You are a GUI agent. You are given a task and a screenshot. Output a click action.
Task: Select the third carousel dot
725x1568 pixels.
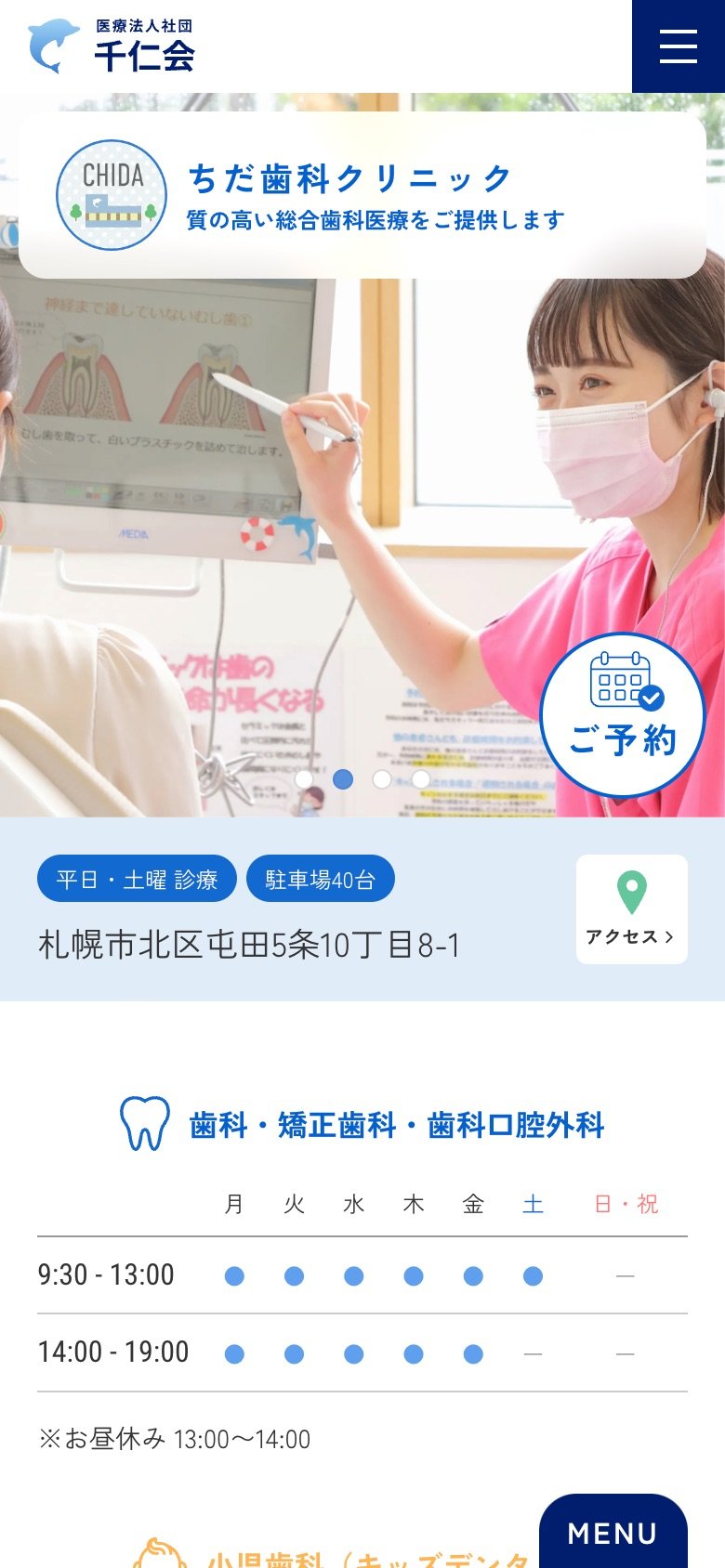pyautogui.click(x=382, y=778)
